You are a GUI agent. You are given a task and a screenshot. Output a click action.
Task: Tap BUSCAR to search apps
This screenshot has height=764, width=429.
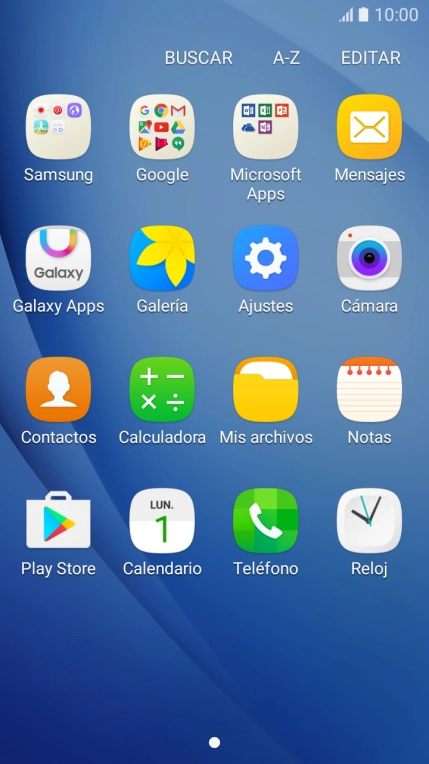click(x=198, y=57)
